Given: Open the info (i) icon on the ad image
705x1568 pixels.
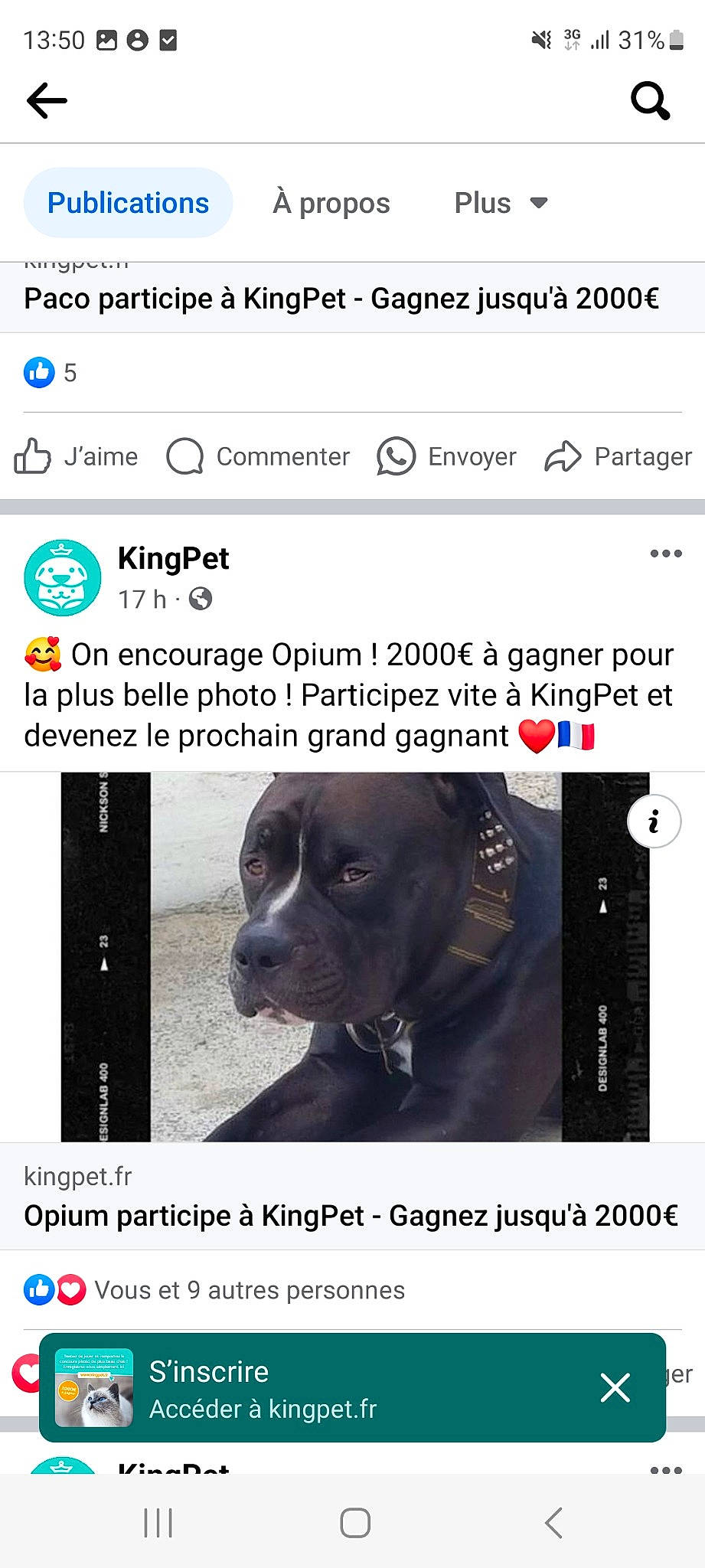Looking at the screenshot, I should click(653, 822).
